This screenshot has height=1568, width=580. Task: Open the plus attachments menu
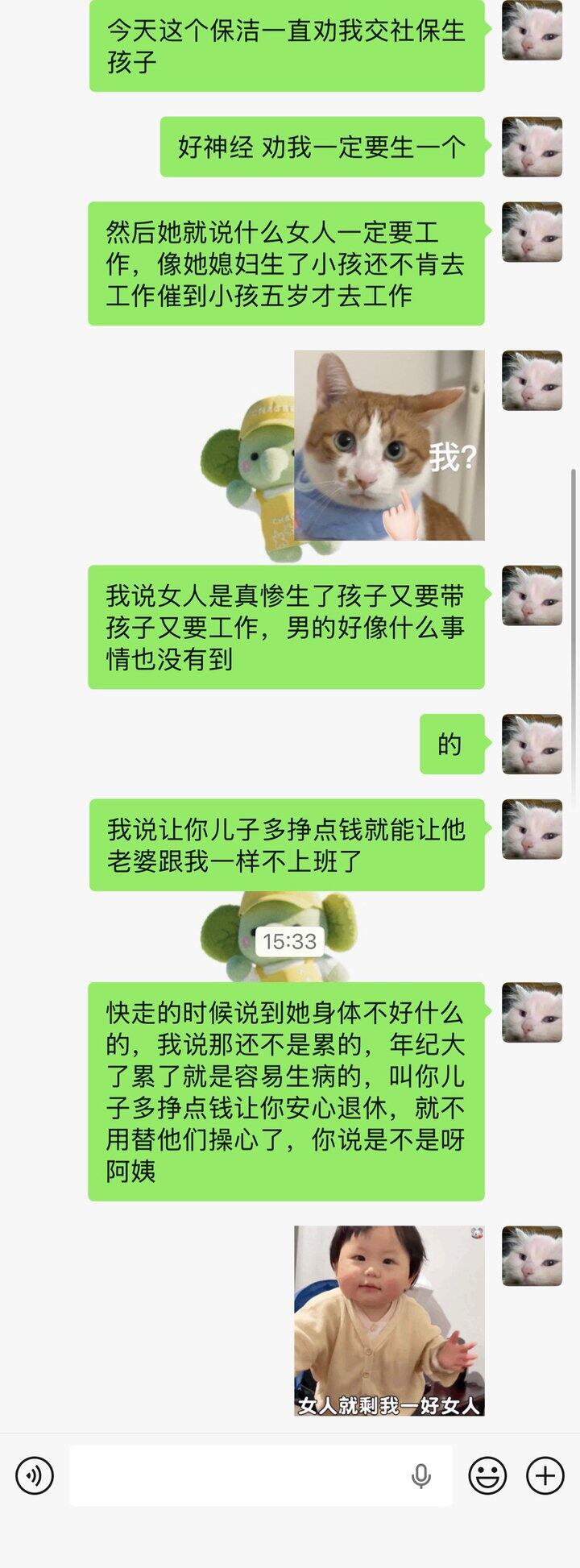[x=545, y=1475]
